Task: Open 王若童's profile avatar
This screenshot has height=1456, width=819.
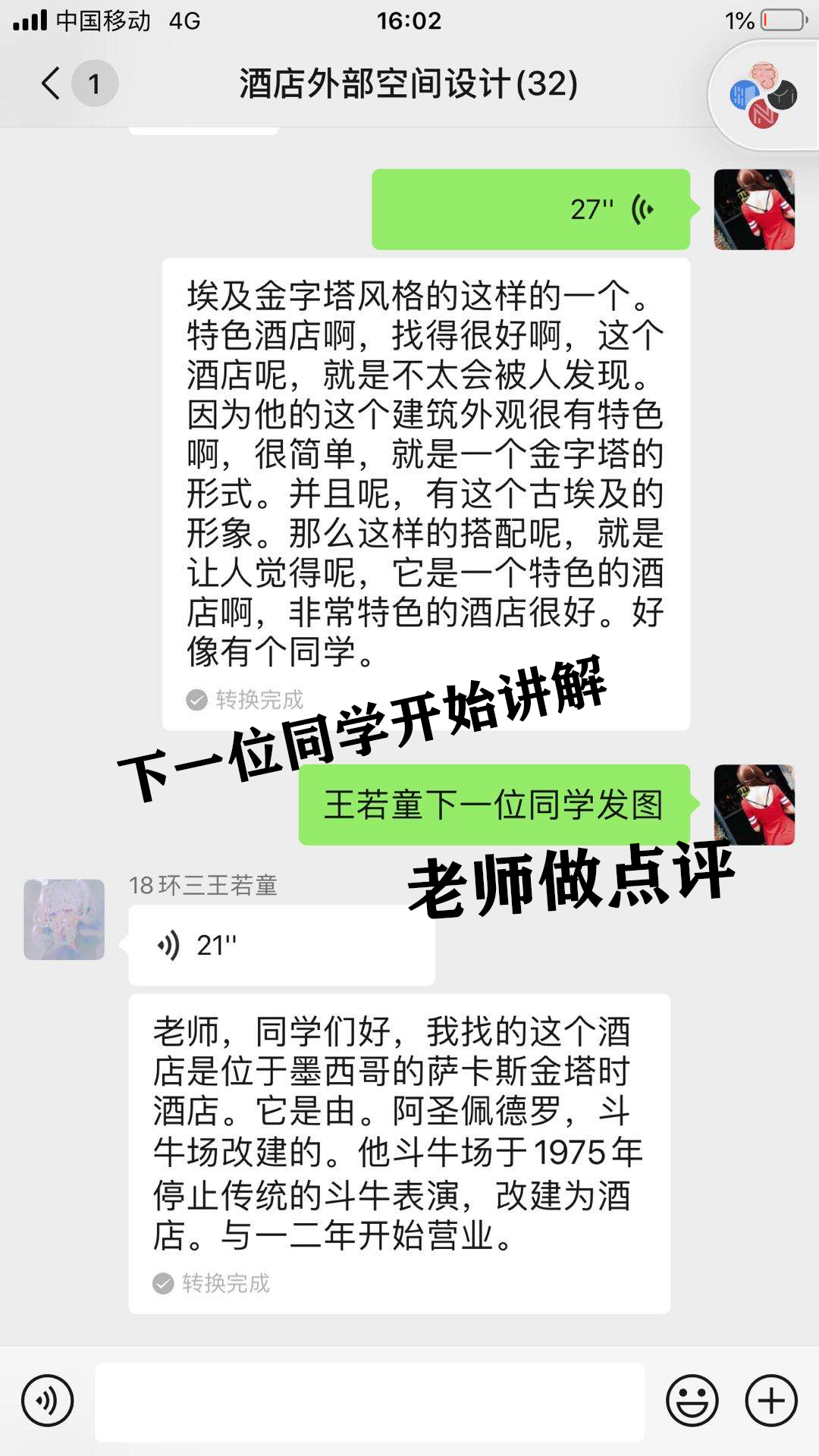Action: [x=64, y=919]
